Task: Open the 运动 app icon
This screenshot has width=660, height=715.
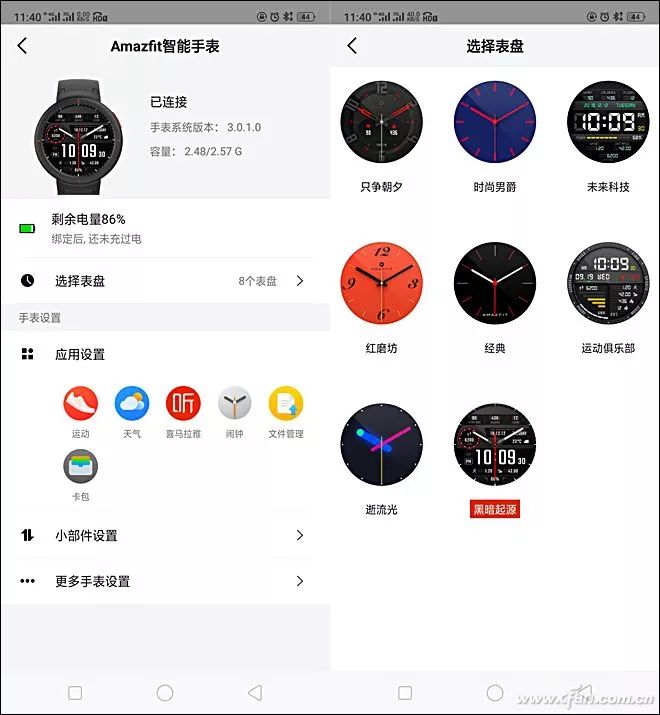Action: (80, 404)
